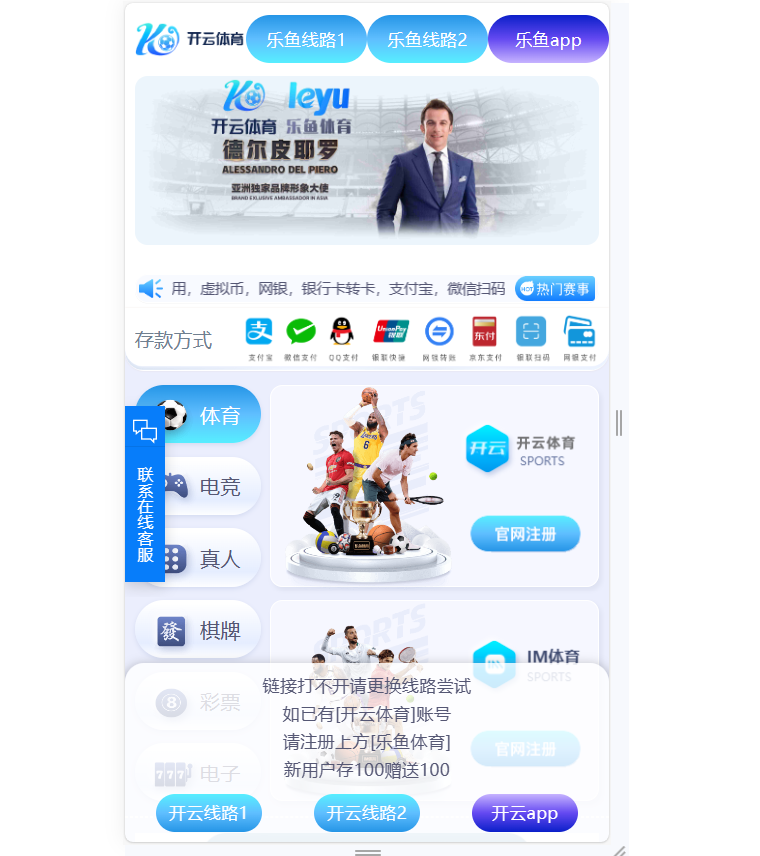Tap the 开云app button
The height and width of the screenshot is (856, 760).
[x=524, y=813]
